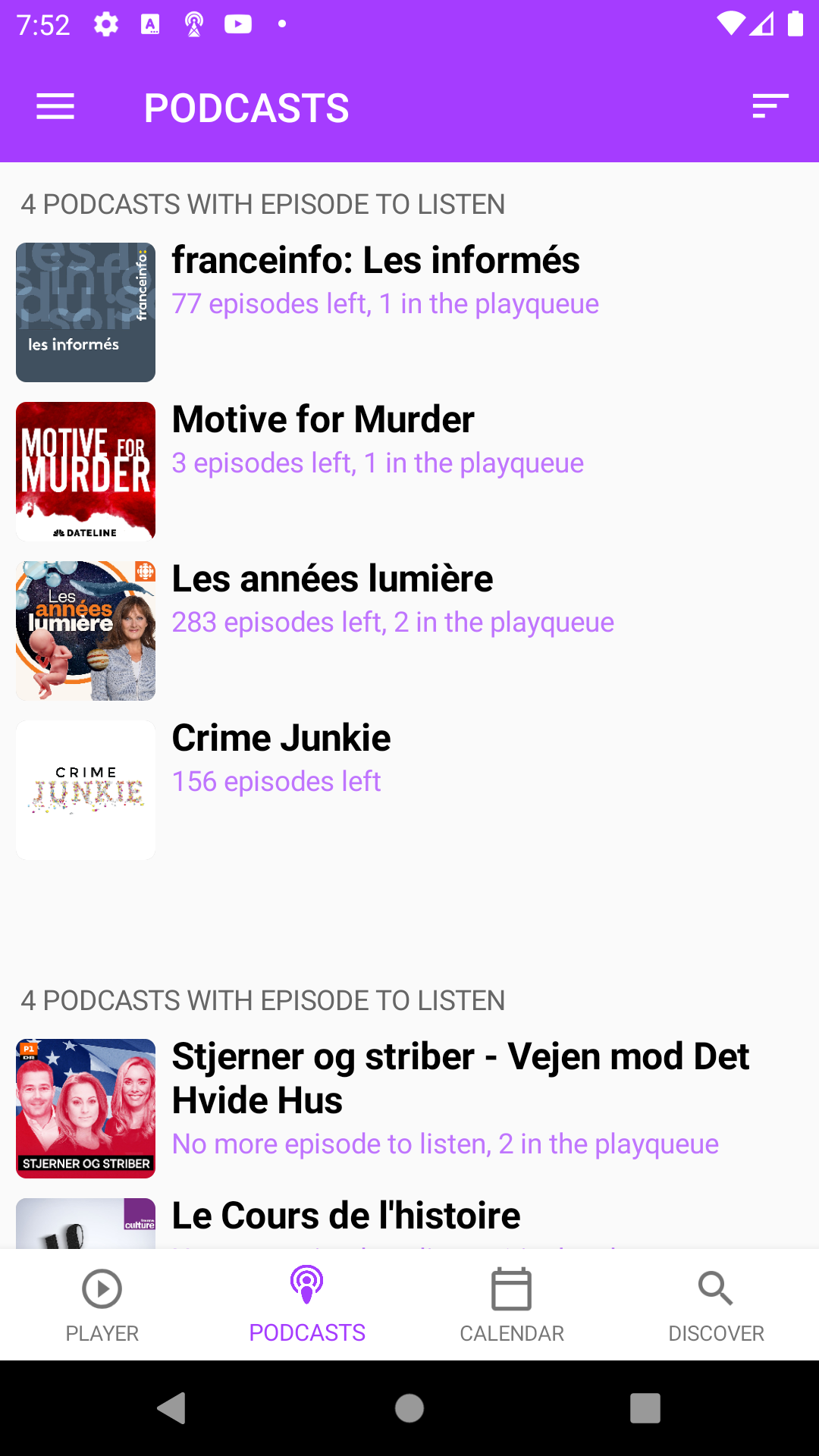Tap the Podcasts microphone icon
819x1456 pixels.
click(x=307, y=1285)
